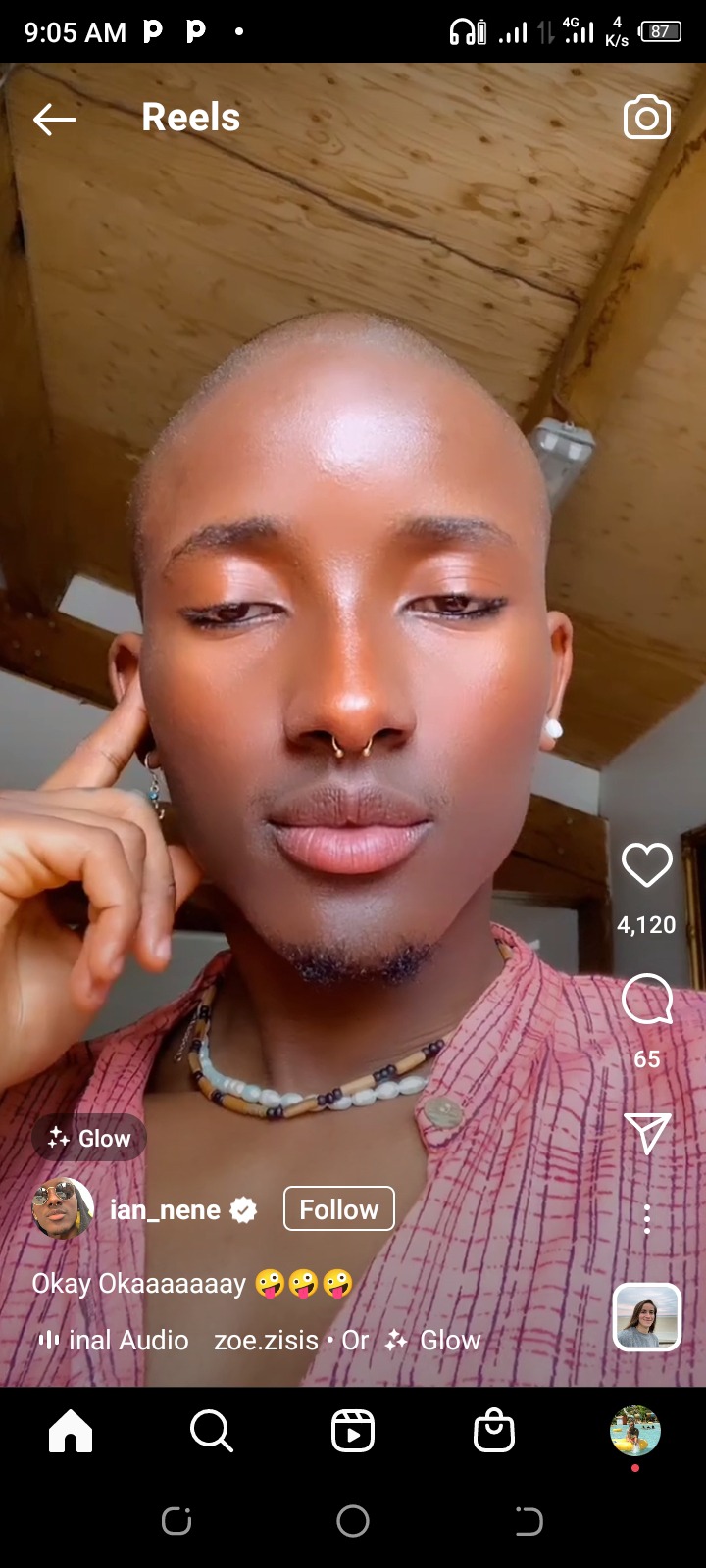Share the reel via paper plane icon
The image size is (706, 1568).
(647, 1133)
